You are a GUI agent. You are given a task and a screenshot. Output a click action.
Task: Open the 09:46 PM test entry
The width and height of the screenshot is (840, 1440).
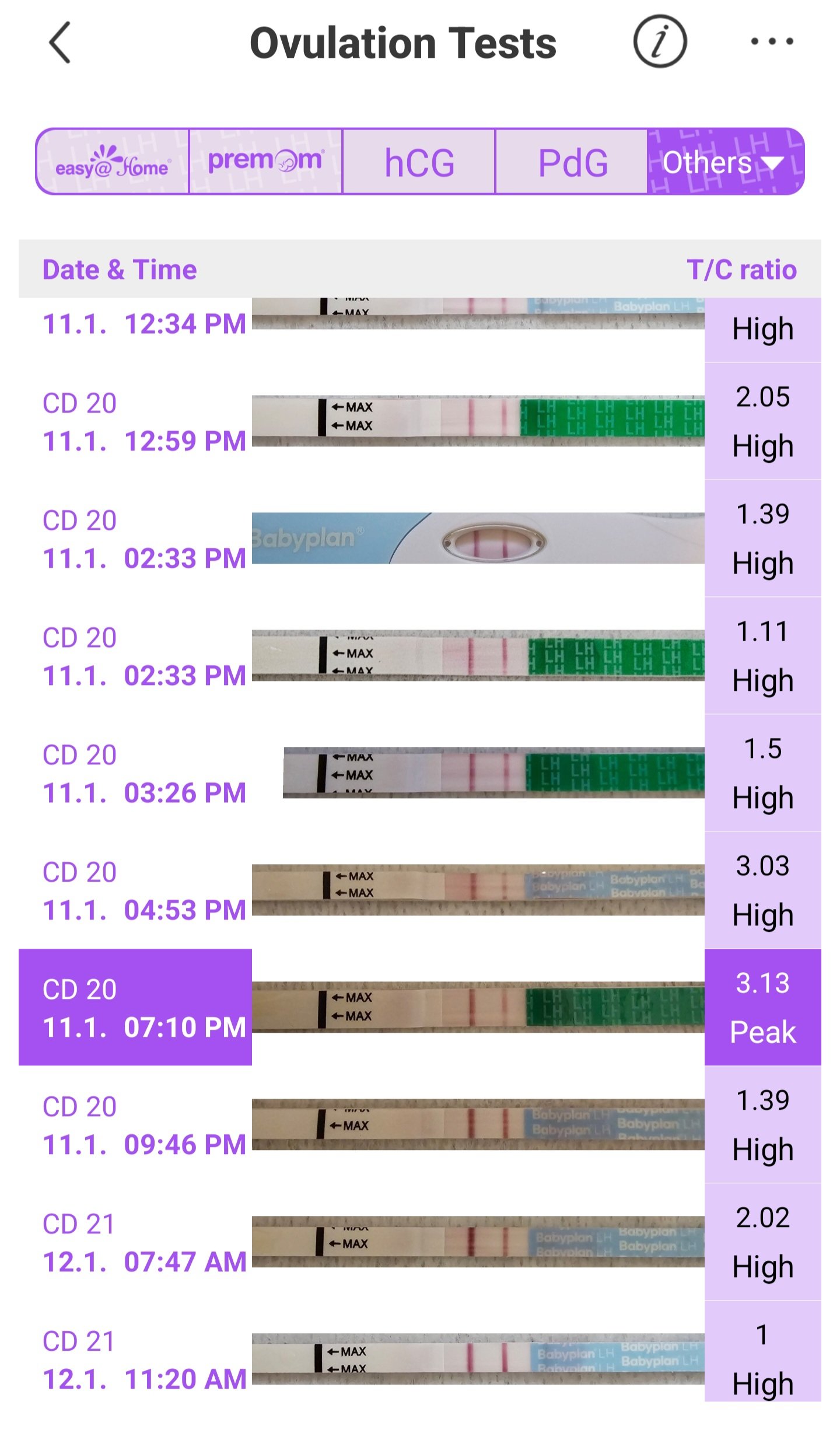420,1125
